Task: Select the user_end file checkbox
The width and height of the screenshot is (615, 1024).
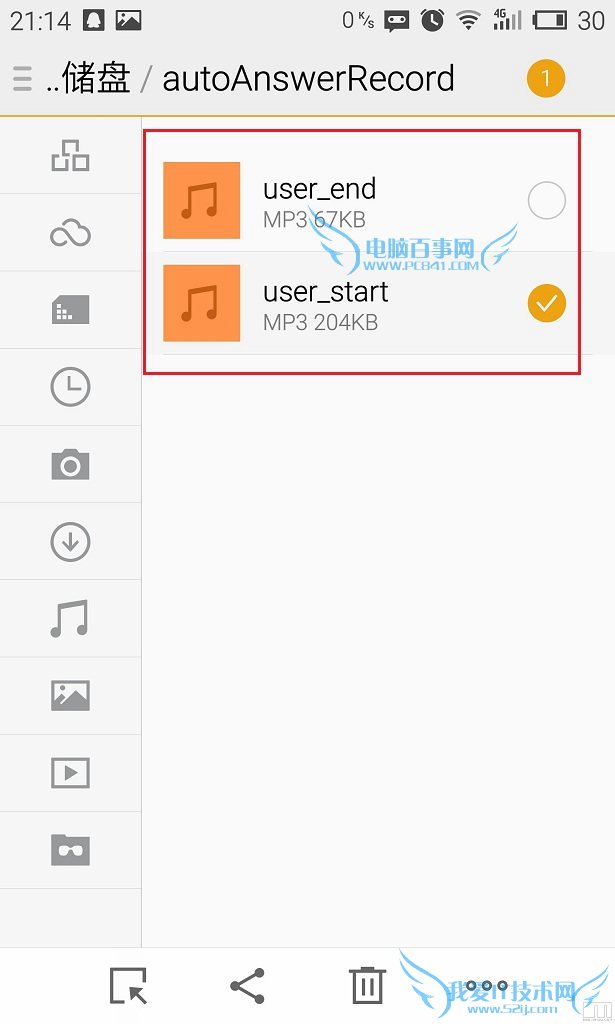Action: 546,201
